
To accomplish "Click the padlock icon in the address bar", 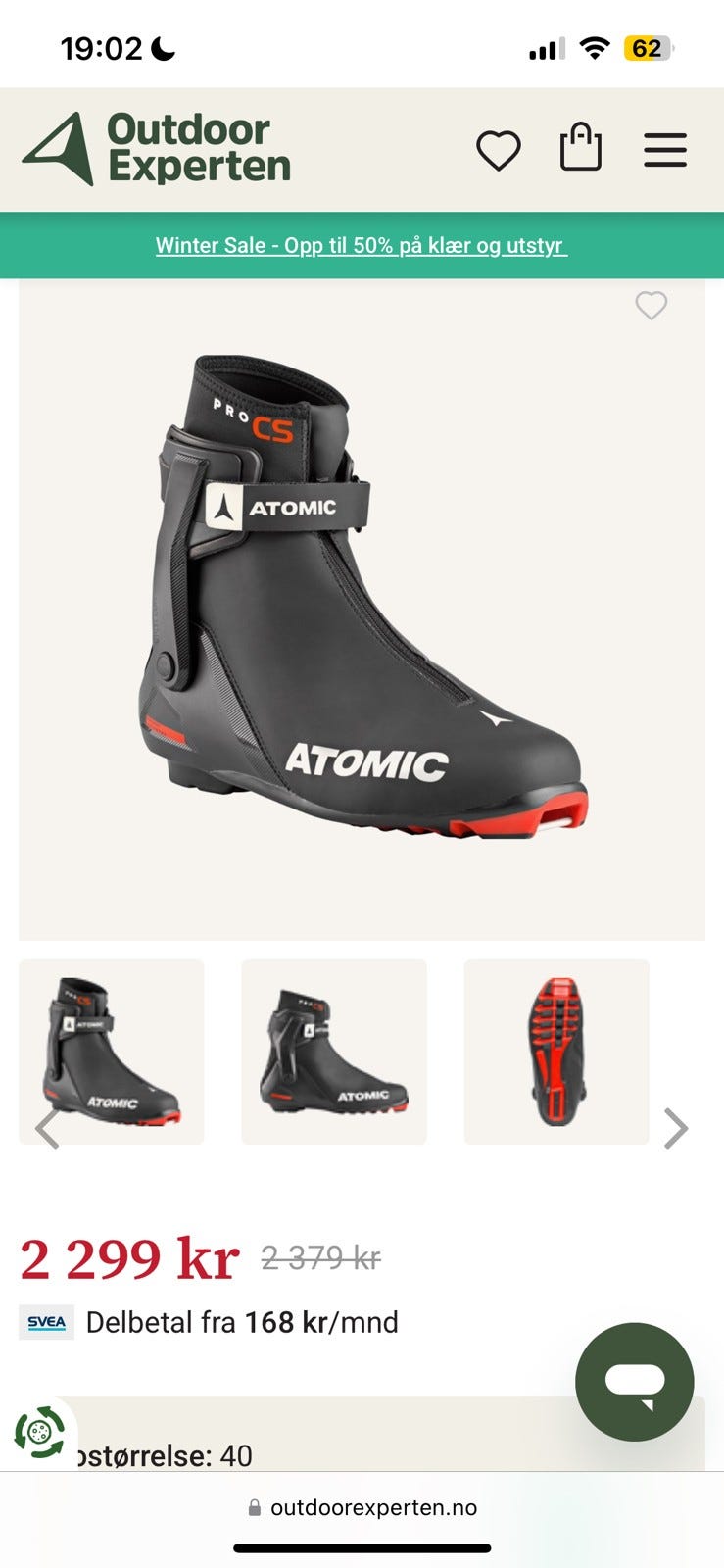I will 252,1507.
